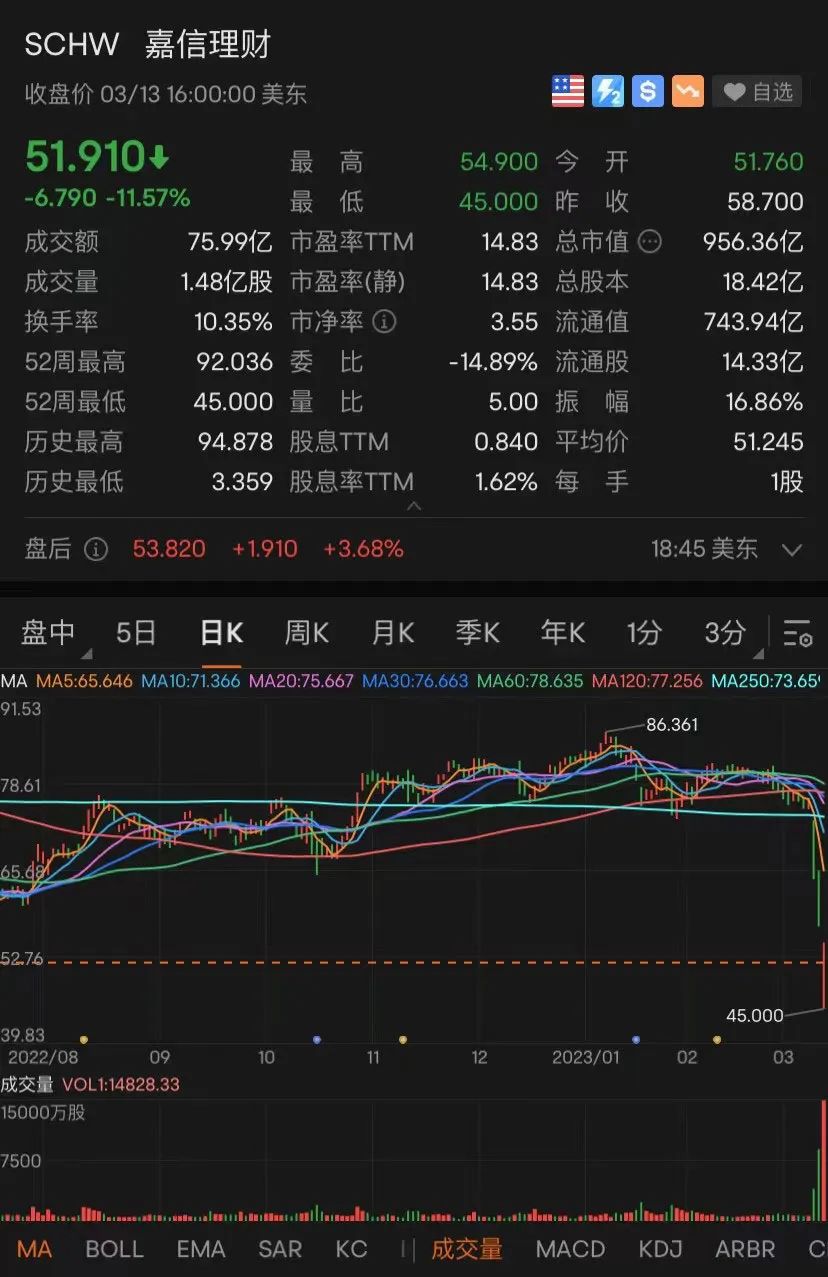Select 成交量 volume sub-indicator
Screen dimensions: 828x1277
tap(467, 1249)
